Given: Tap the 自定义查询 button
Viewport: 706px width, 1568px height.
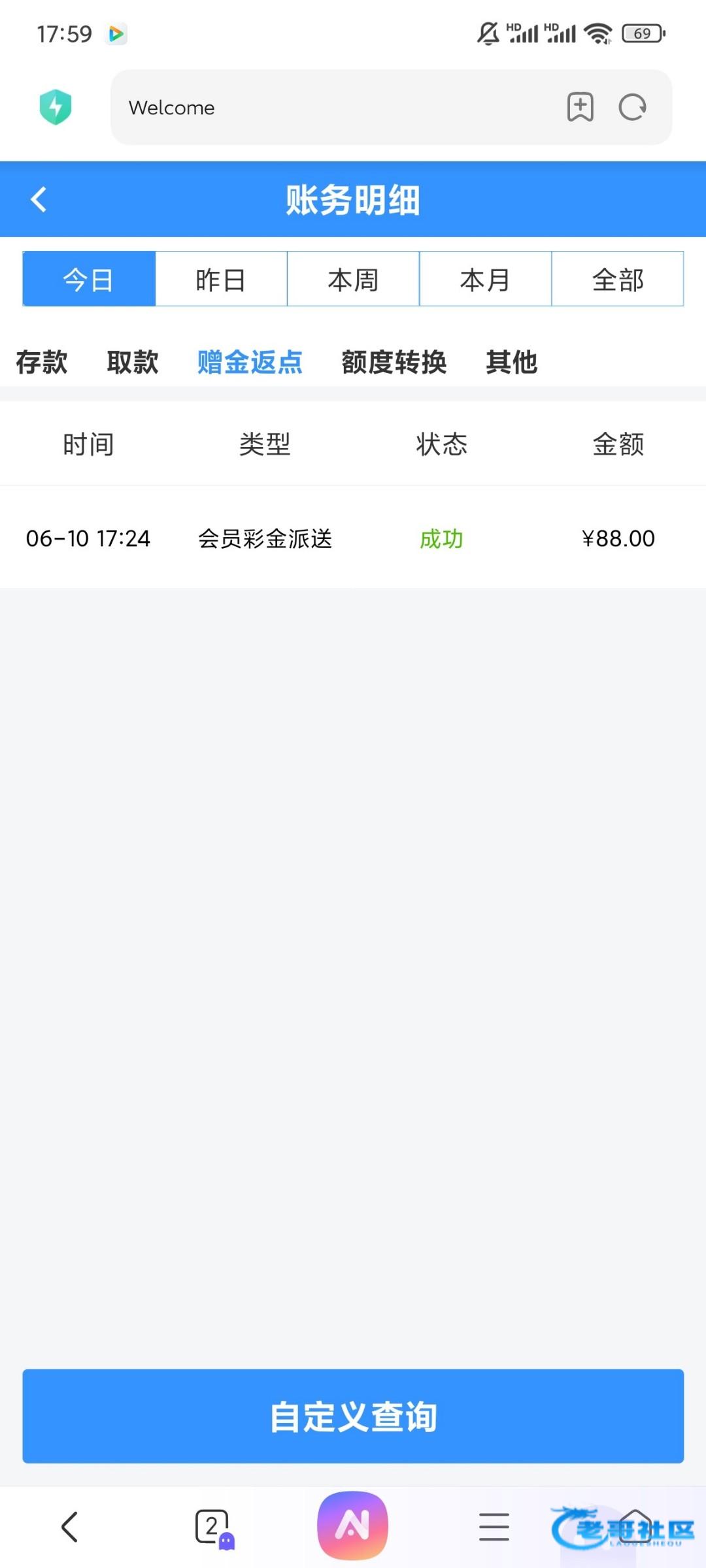Looking at the screenshot, I should [353, 1416].
